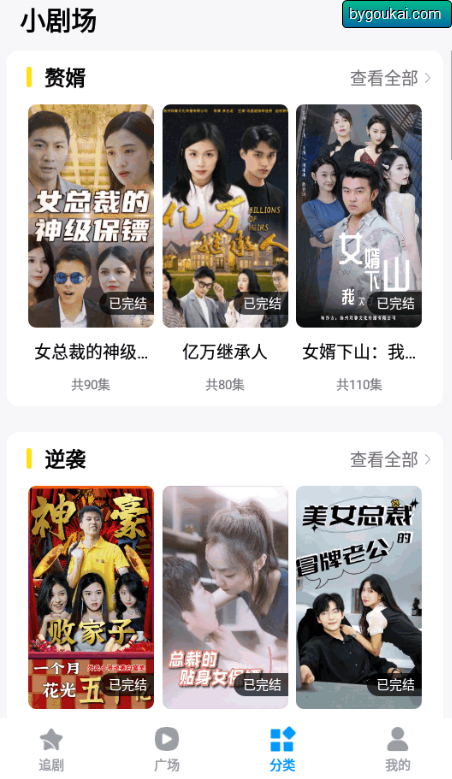
Task: View all in the 逆袭 section
Action: [x=390, y=460]
